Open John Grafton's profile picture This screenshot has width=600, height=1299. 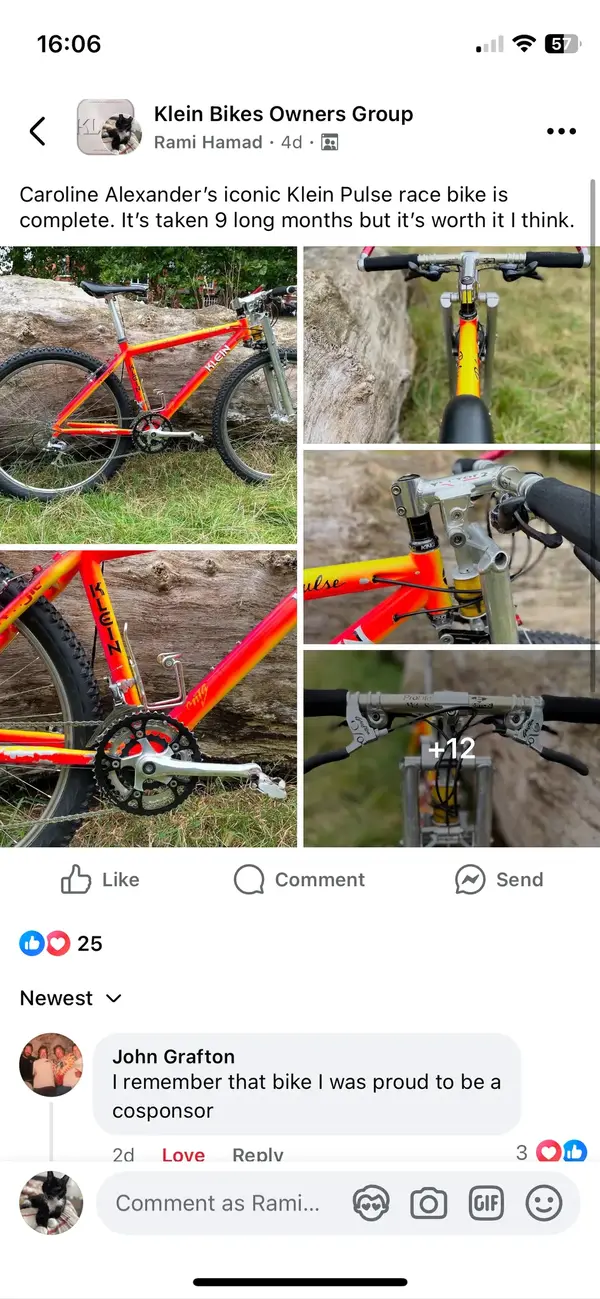pyautogui.click(x=51, y=1065)
